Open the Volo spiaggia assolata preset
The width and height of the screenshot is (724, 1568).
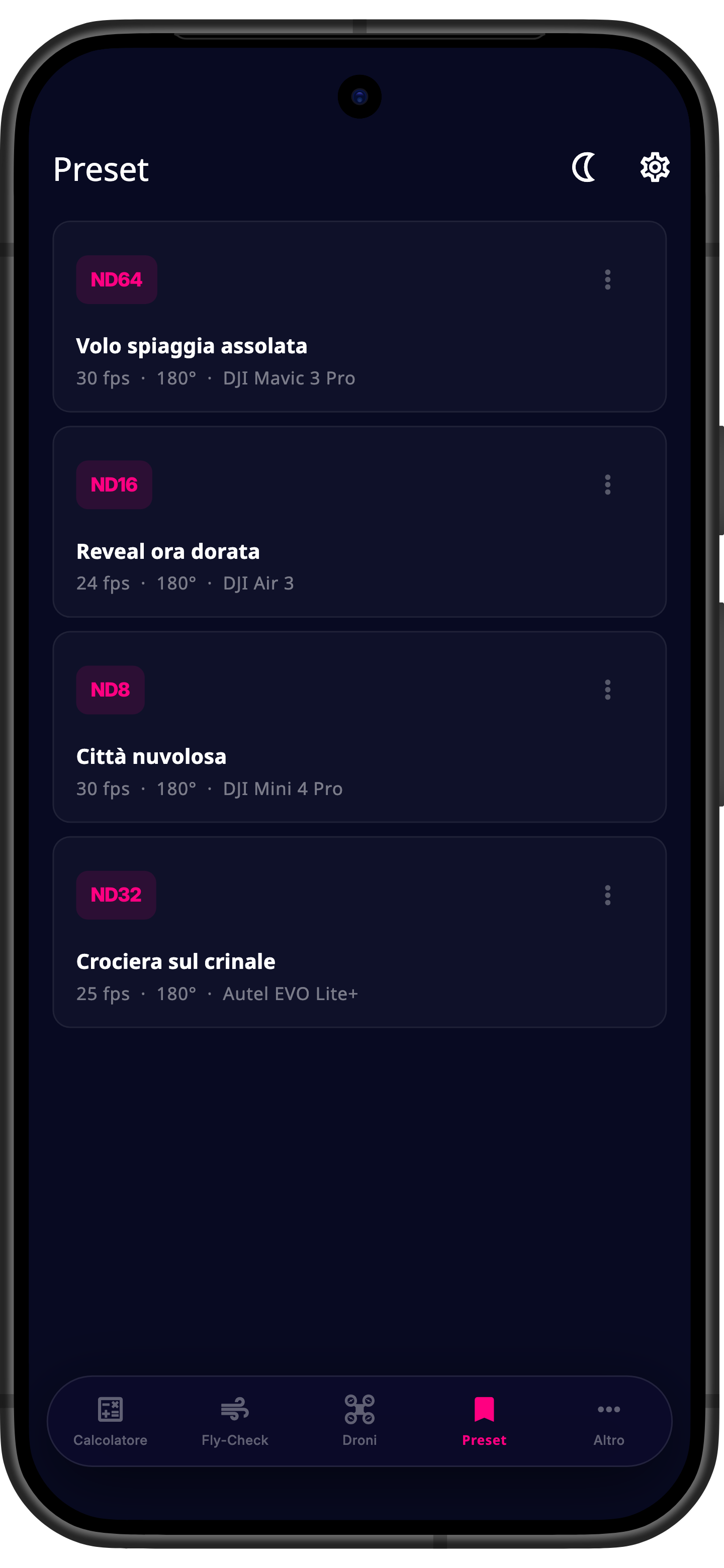click(x=359, y=317)
